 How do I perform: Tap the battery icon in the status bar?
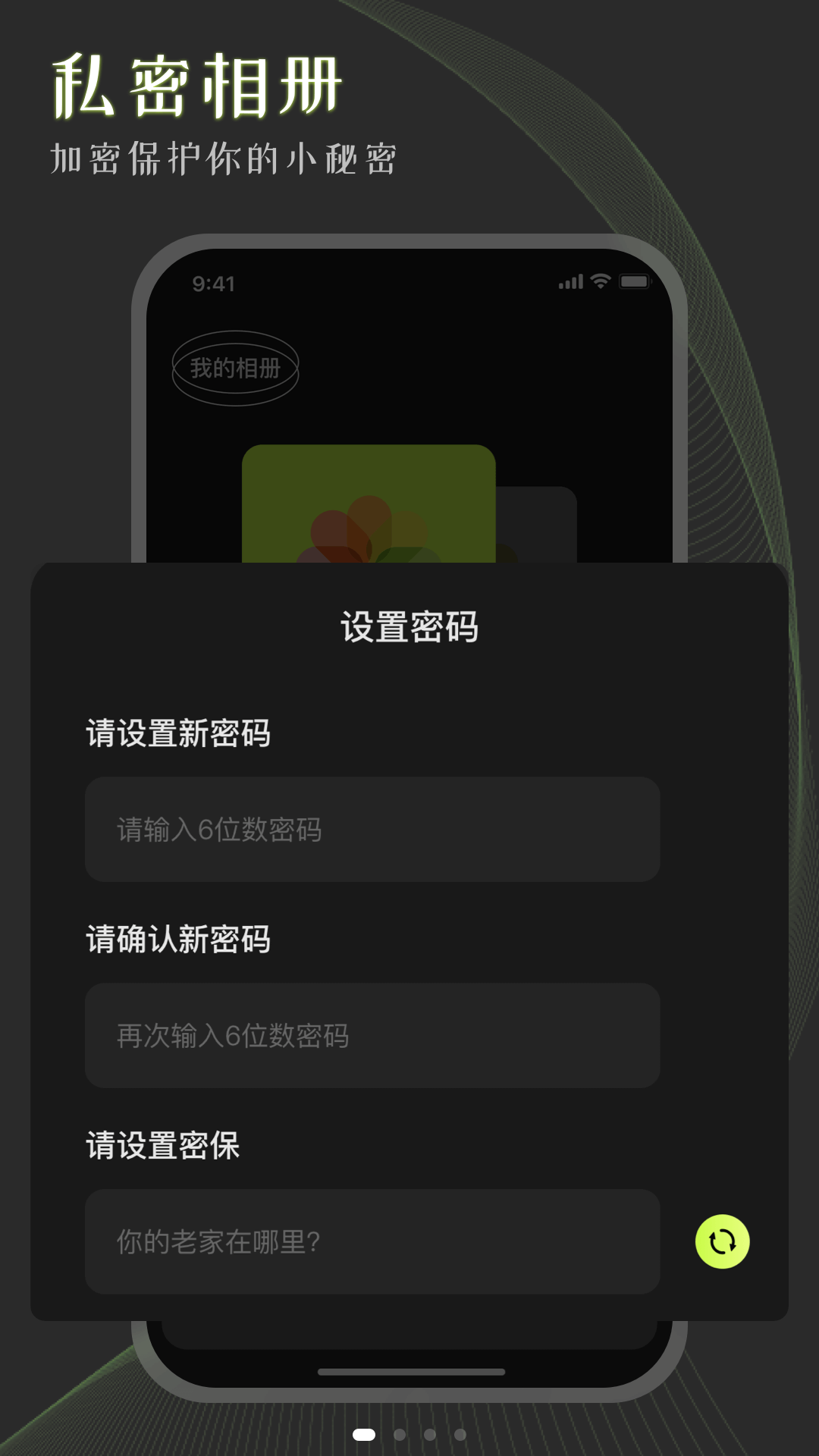635,281
